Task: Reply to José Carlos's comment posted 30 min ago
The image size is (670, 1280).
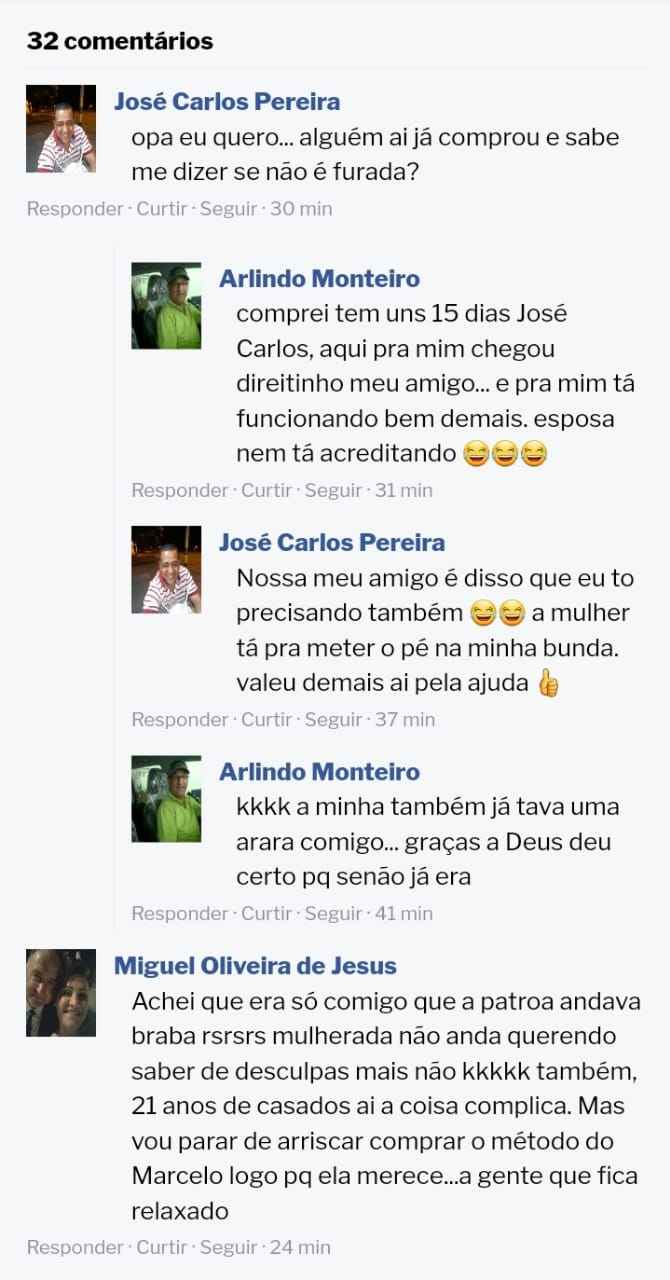Action: tap(75, 209)
